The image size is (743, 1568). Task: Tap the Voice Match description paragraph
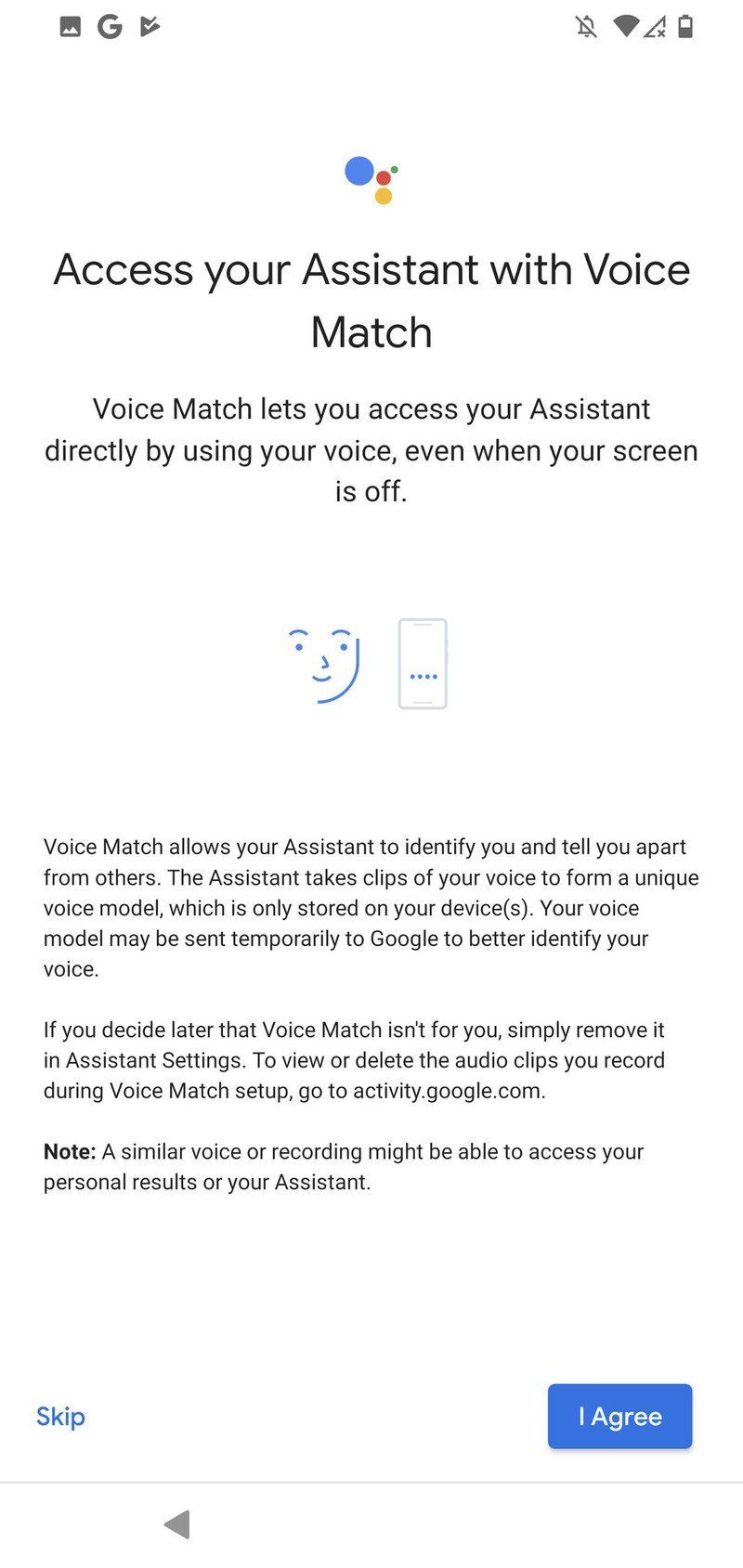[371, 908]
